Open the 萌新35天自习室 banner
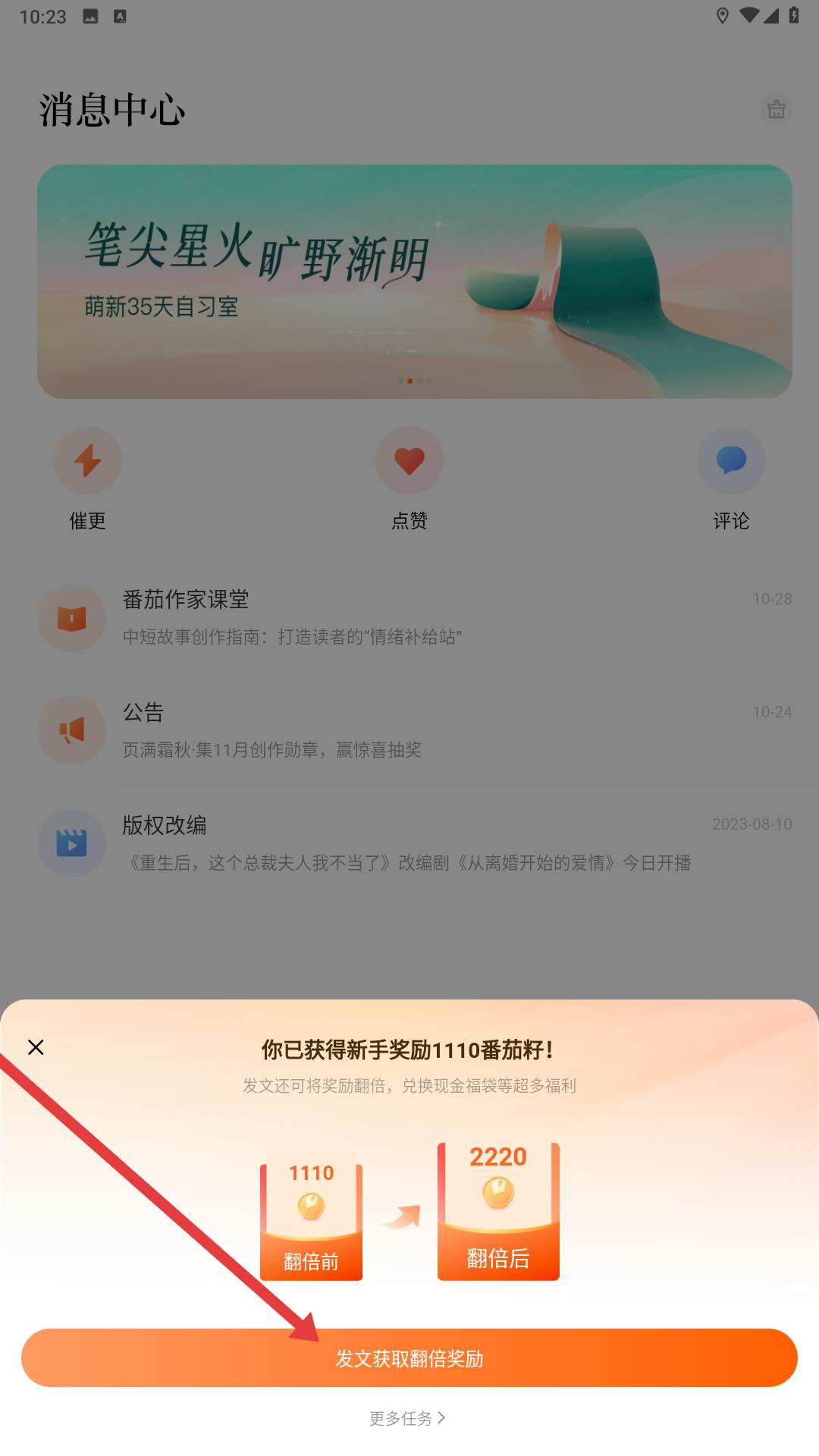 [414, 281]
